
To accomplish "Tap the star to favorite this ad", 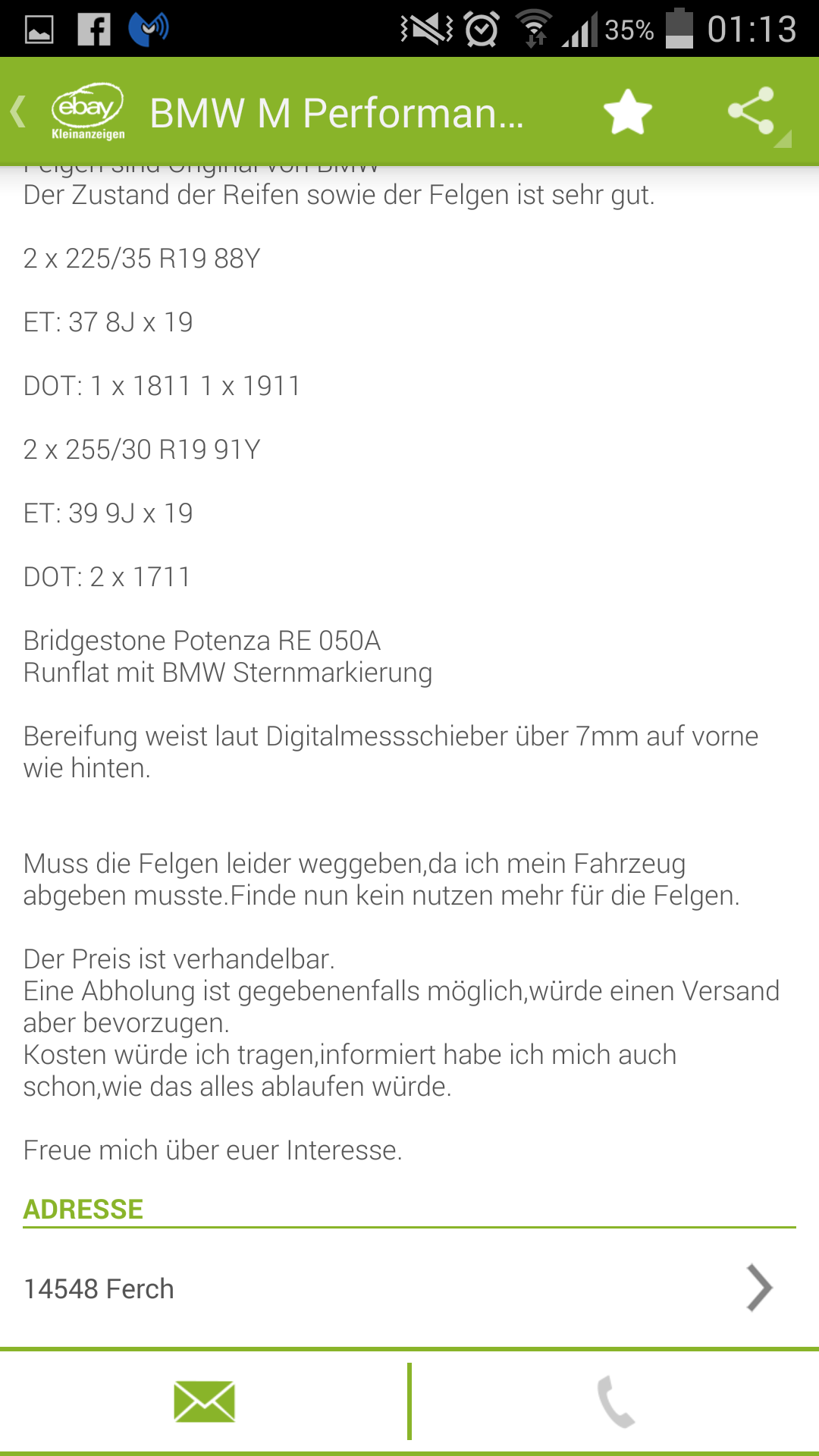I will pyautogui.click(x=628, y=112).
